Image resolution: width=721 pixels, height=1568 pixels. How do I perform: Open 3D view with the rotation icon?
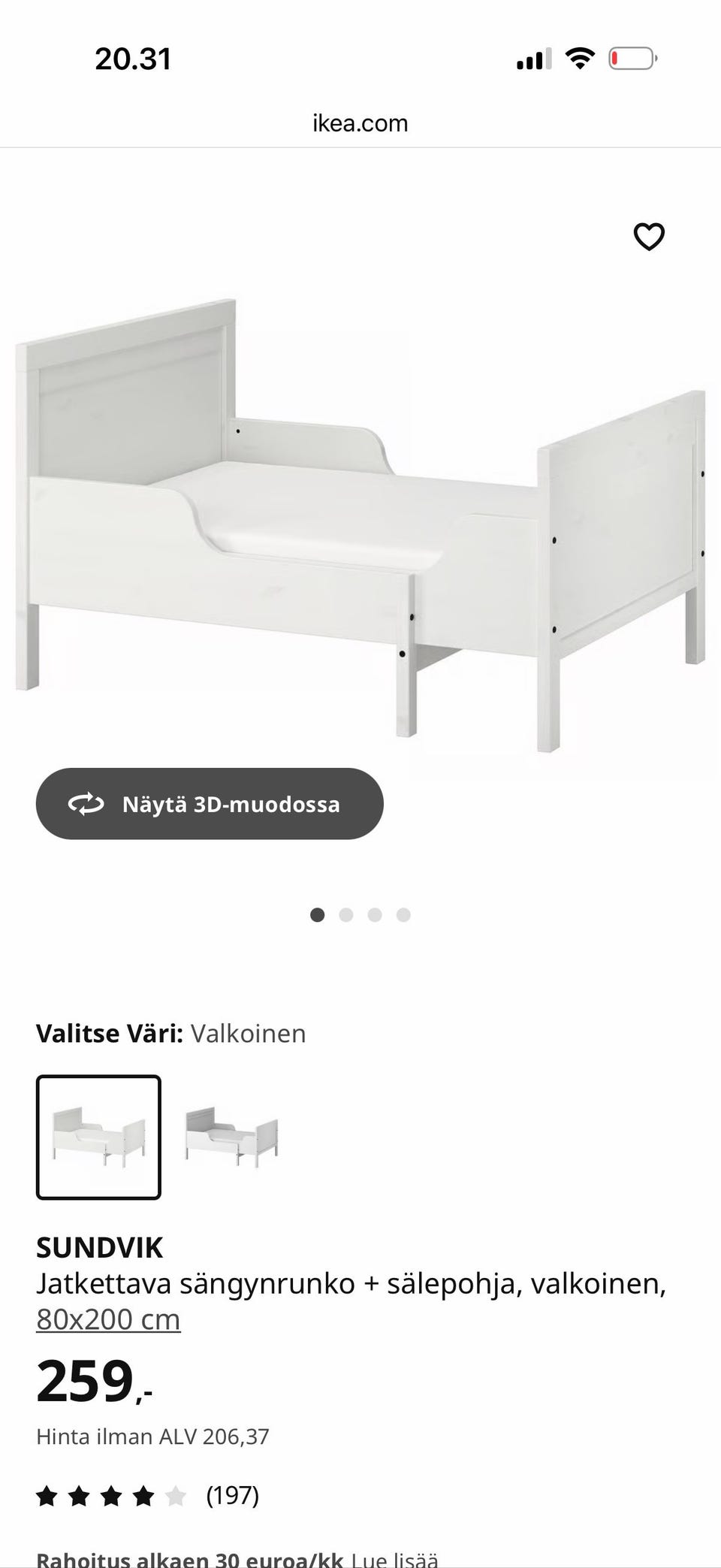pyautogui.click(x=87, y=803)
